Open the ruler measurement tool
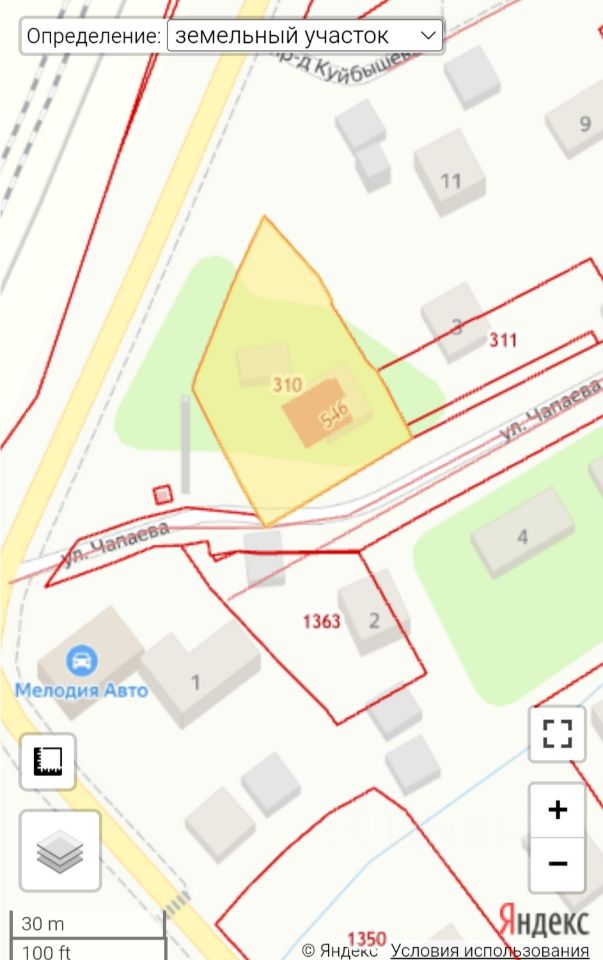 tap(47, 762)
